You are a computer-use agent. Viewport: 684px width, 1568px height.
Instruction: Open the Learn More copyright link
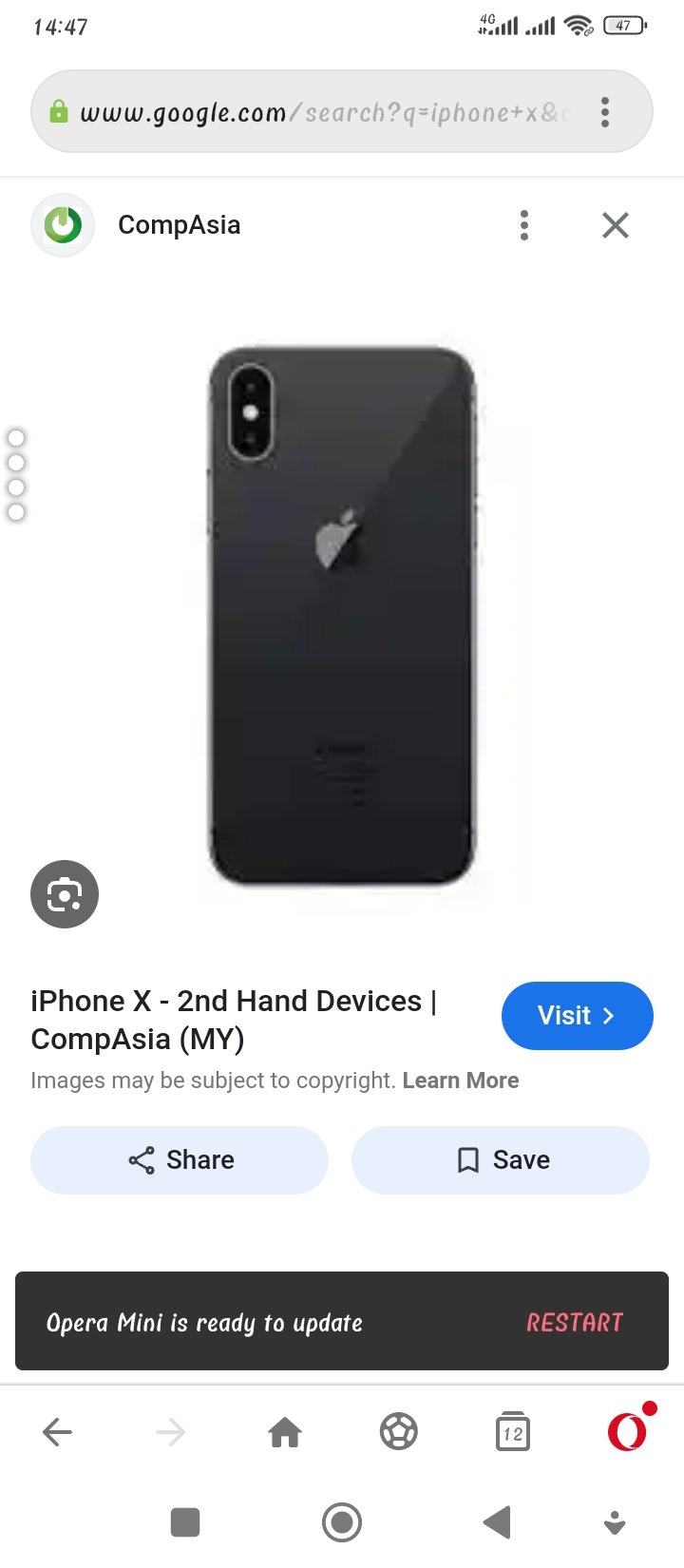[x=461, y=1080]
